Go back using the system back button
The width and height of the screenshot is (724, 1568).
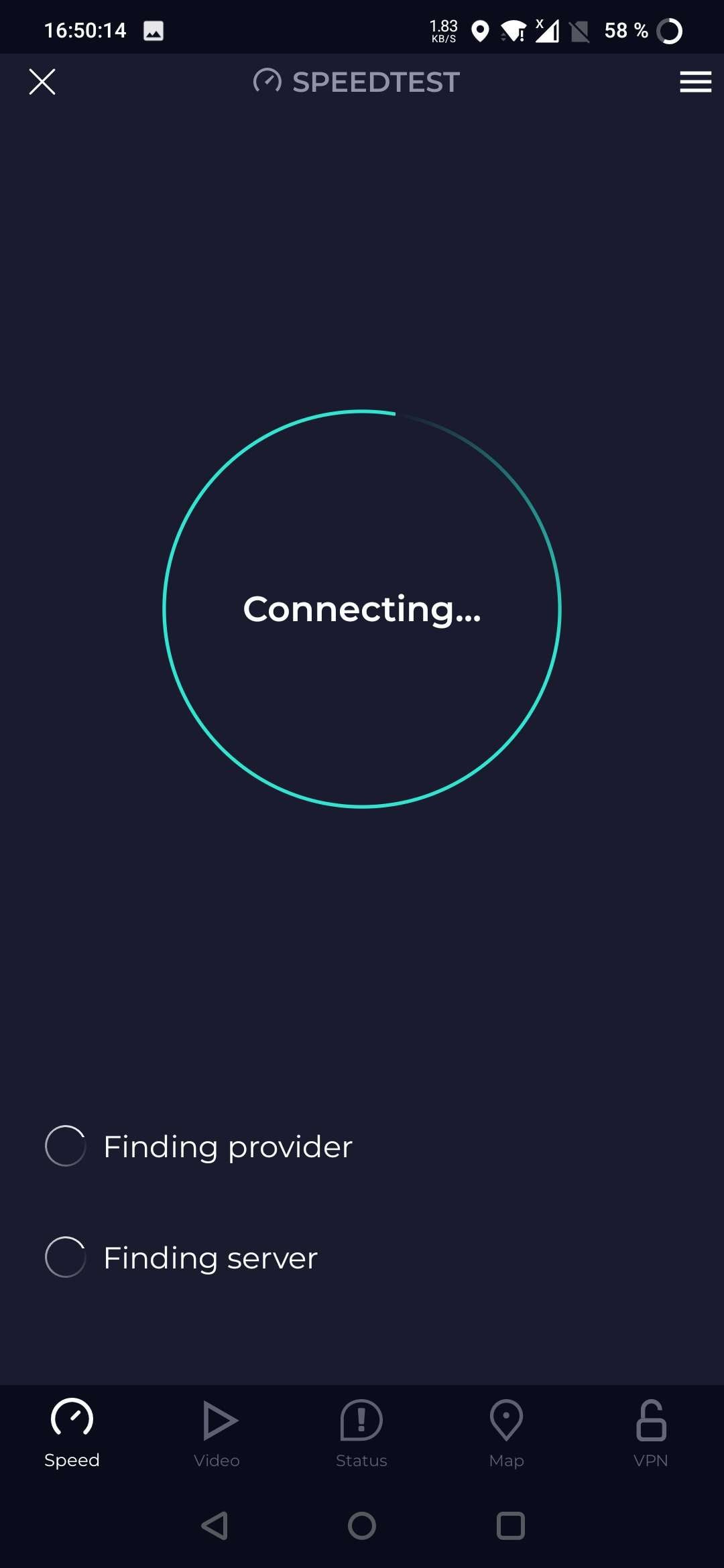pos(215,1526)
